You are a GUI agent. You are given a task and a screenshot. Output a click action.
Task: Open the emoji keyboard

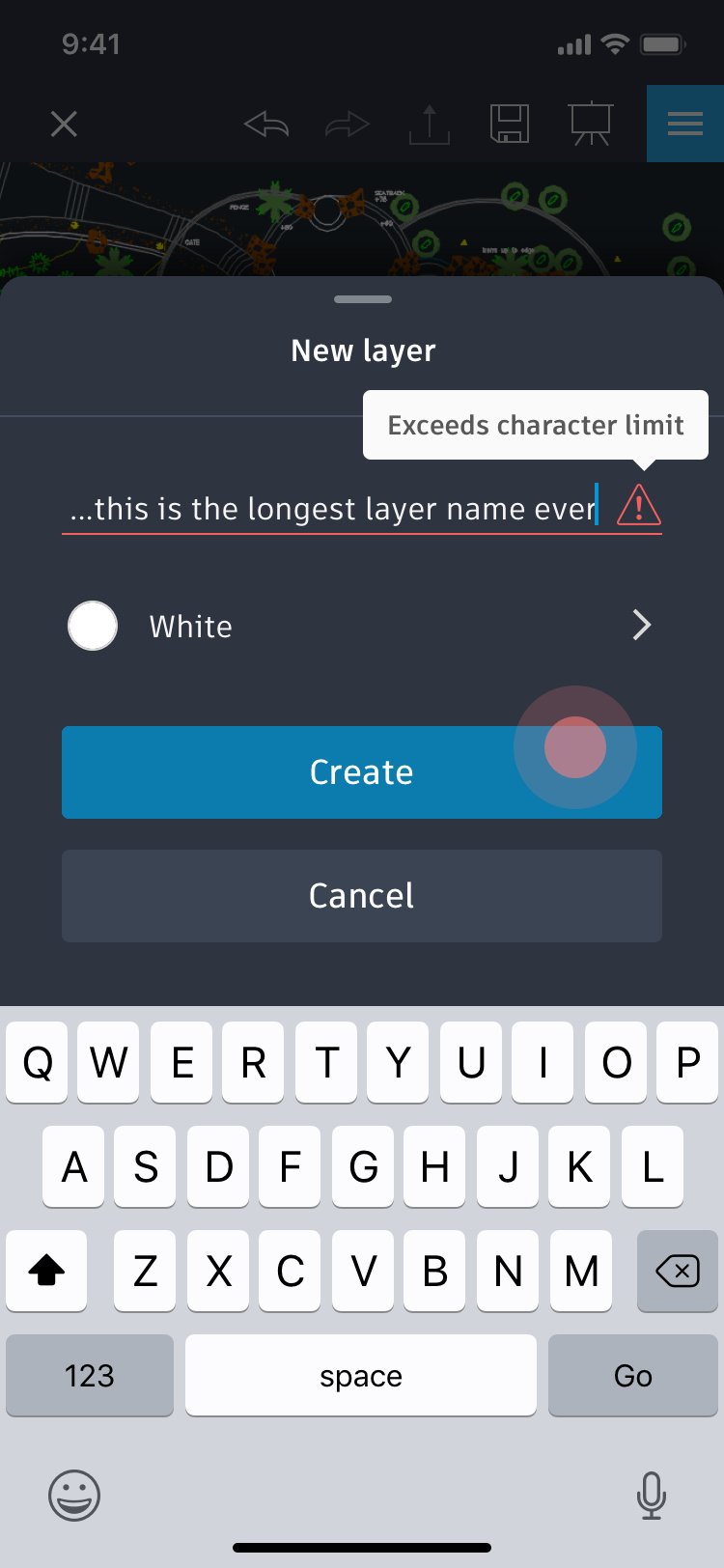coord(74,1496)
